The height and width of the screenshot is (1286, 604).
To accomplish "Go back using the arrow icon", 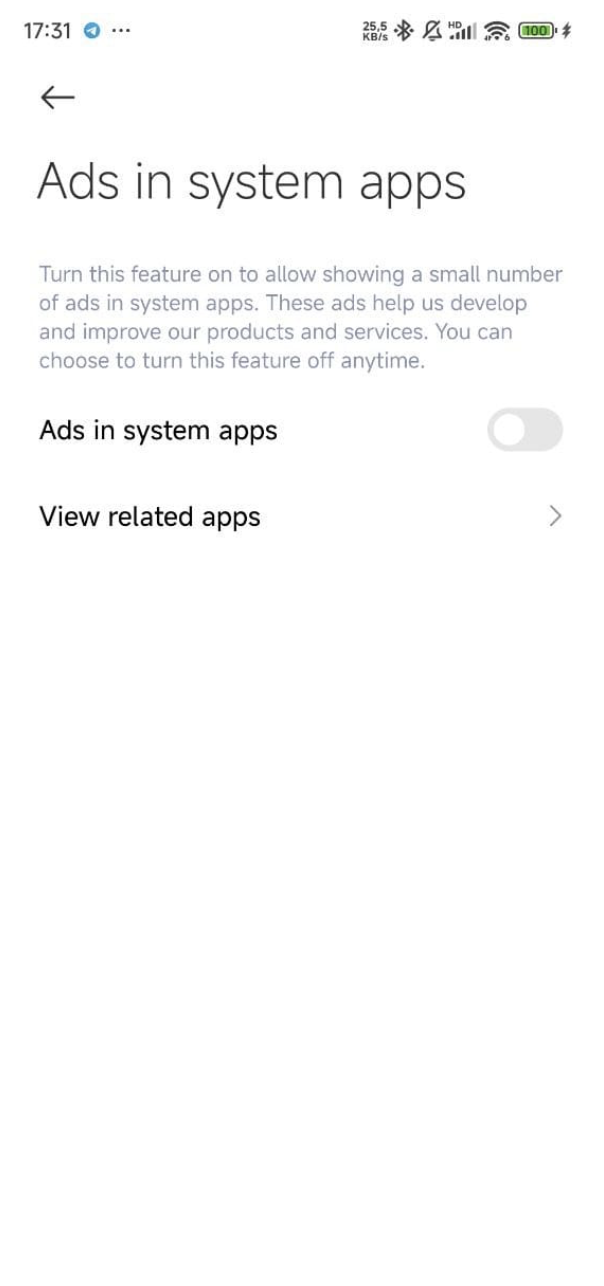I will (57, 96).
